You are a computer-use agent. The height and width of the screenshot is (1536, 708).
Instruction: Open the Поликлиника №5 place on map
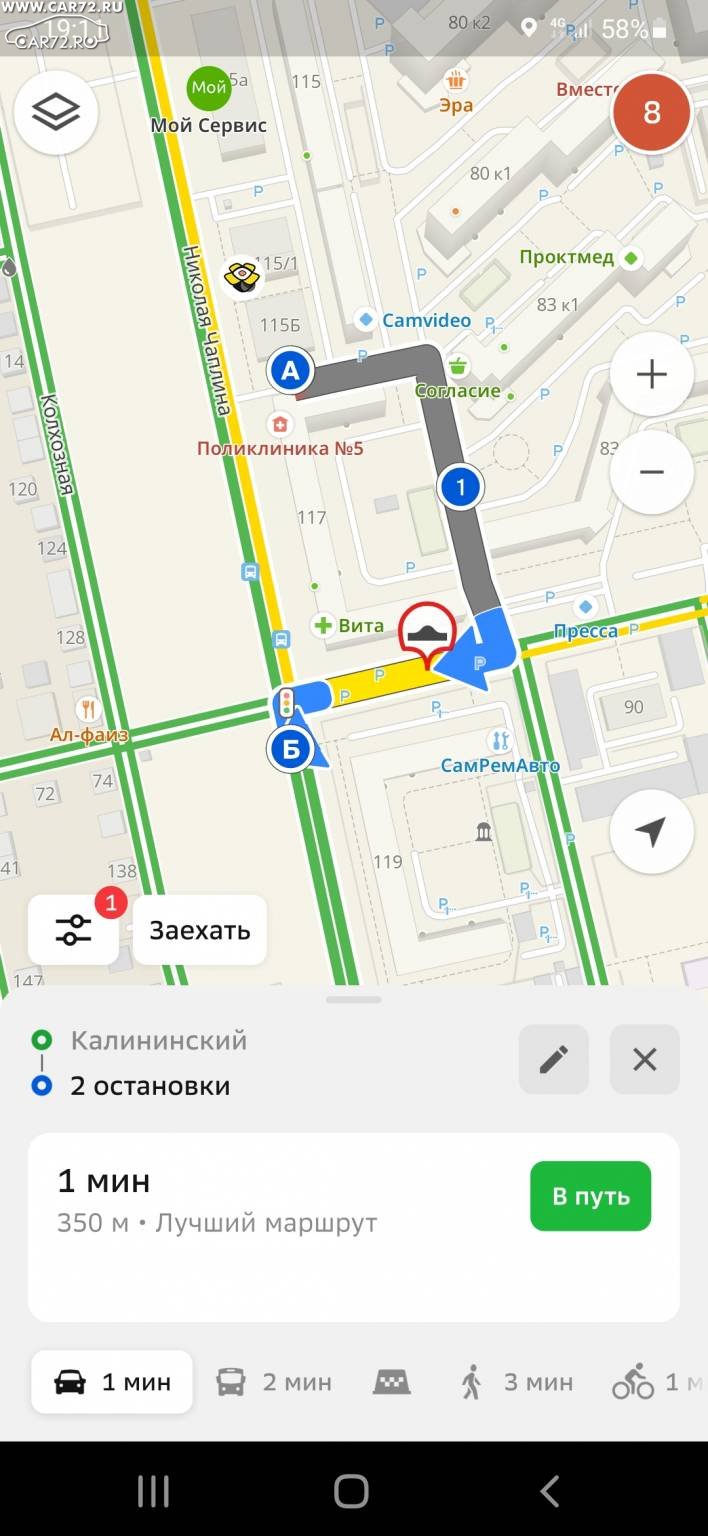[280, 448]
